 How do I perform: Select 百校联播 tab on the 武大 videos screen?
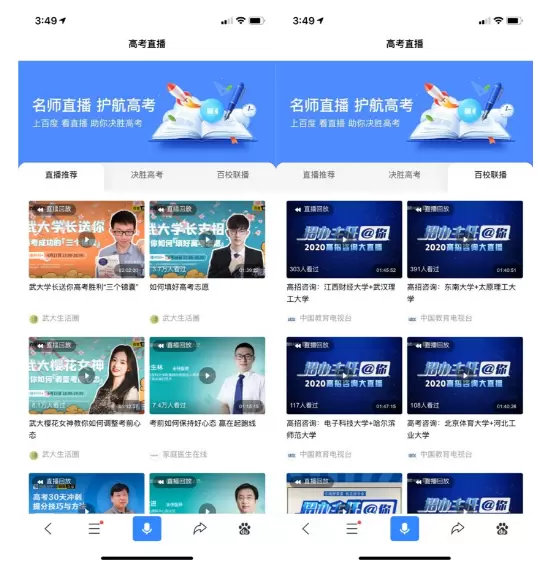click(233, 175)
